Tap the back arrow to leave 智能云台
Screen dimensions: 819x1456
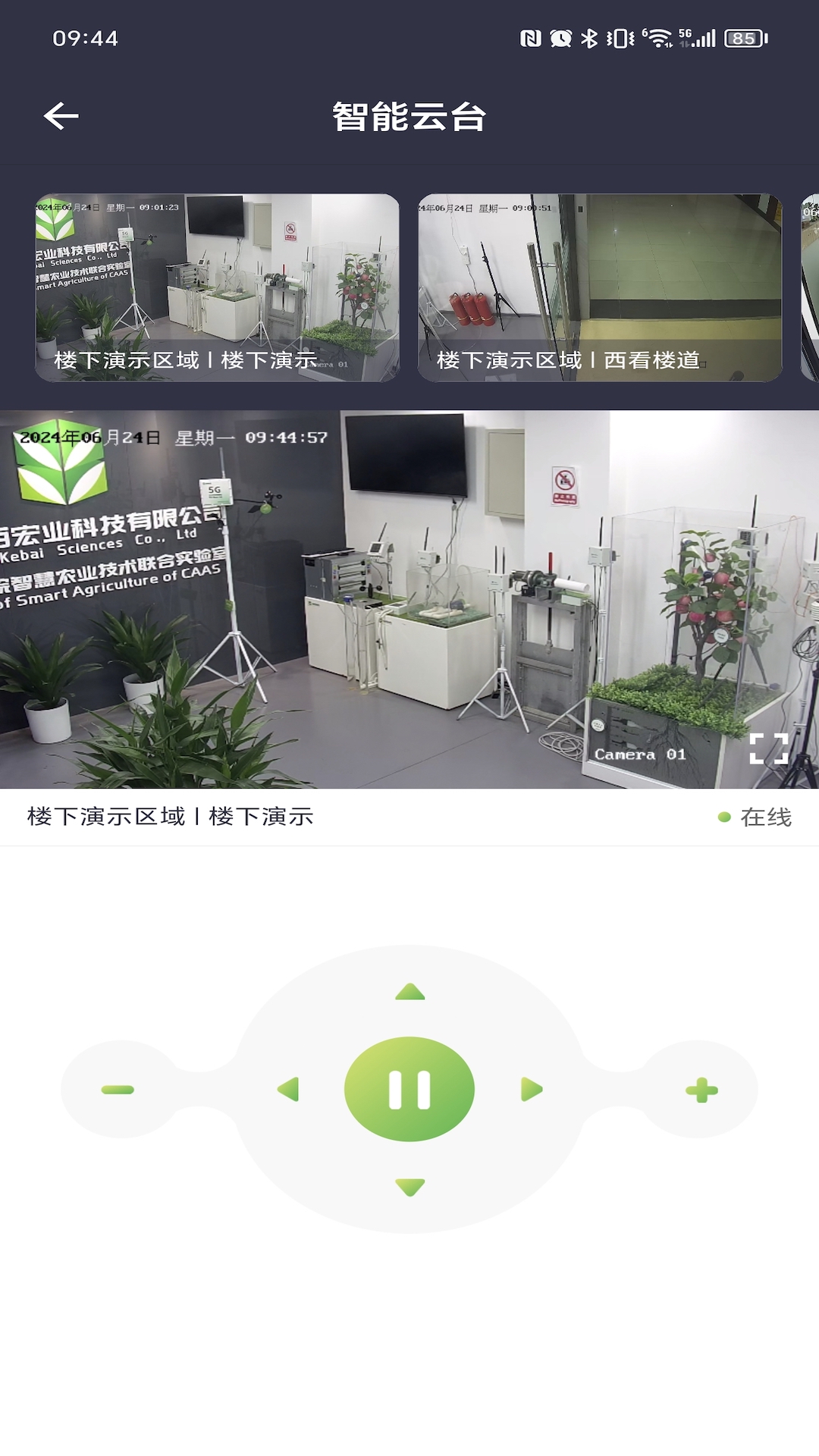[x=61, y=115]
